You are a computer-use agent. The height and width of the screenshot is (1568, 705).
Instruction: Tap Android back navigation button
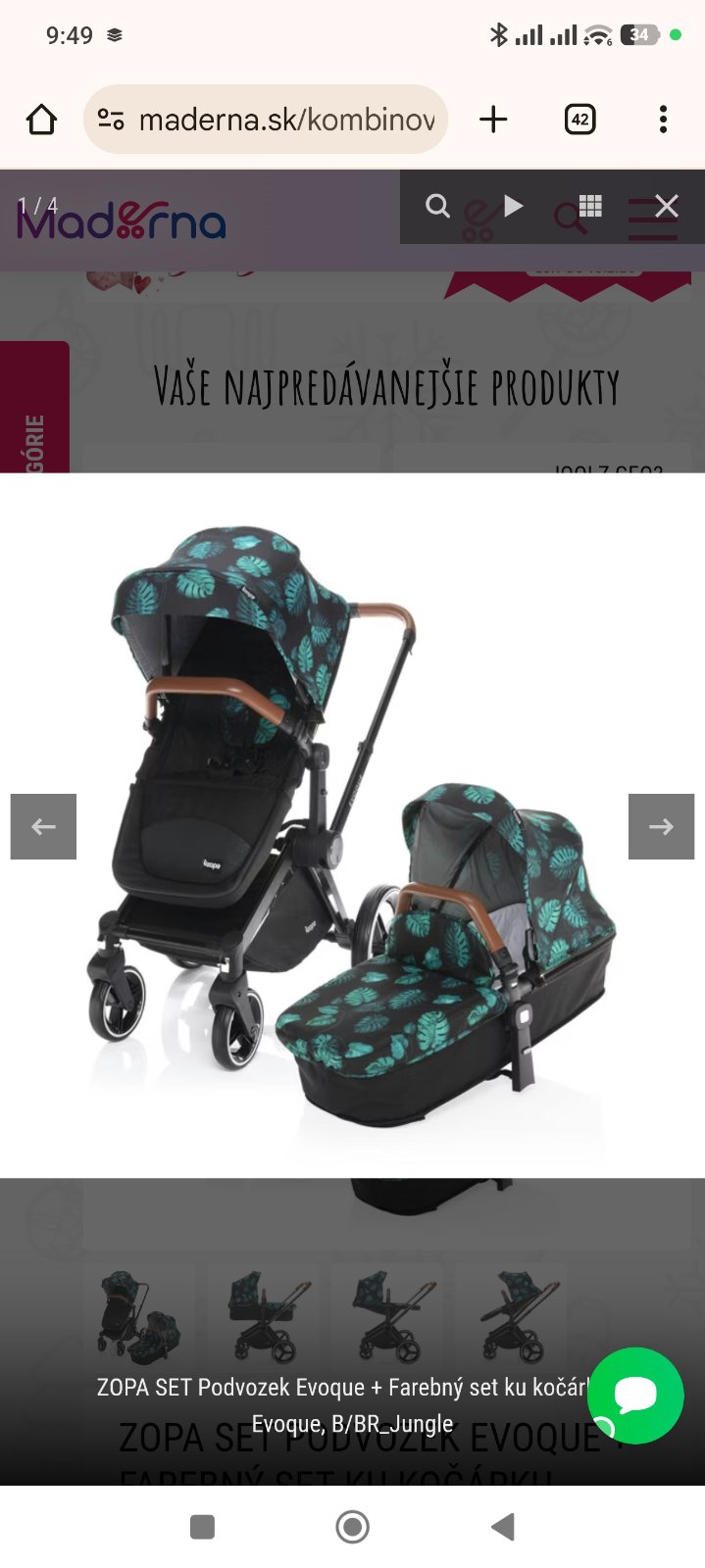coord(503,1526)
